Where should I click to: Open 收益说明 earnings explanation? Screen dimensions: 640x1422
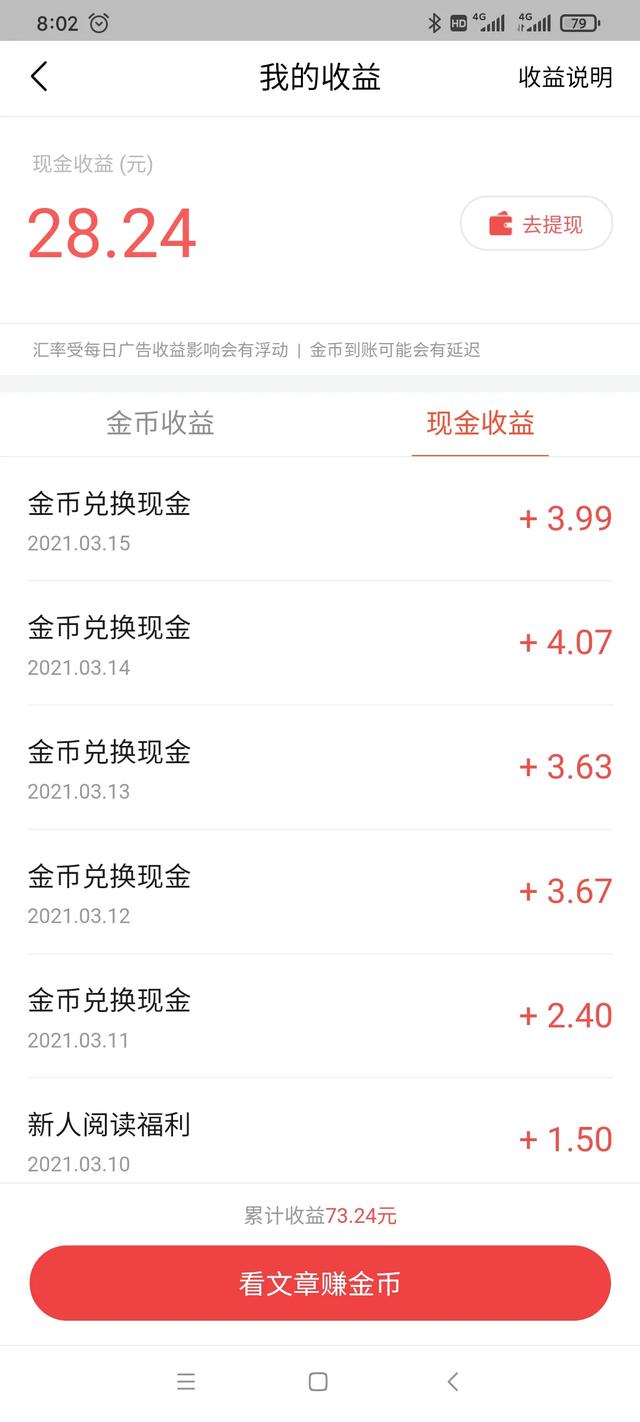tap(565, 78)
